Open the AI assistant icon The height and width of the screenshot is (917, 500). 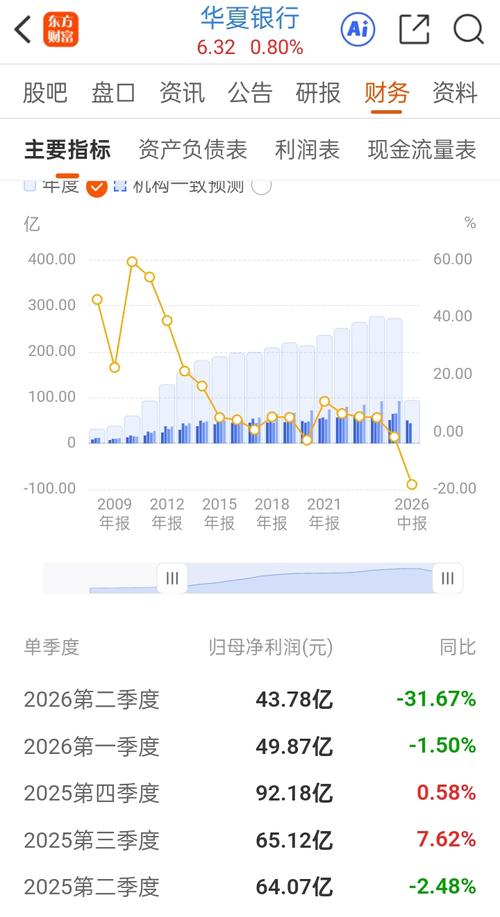point(358,29)
